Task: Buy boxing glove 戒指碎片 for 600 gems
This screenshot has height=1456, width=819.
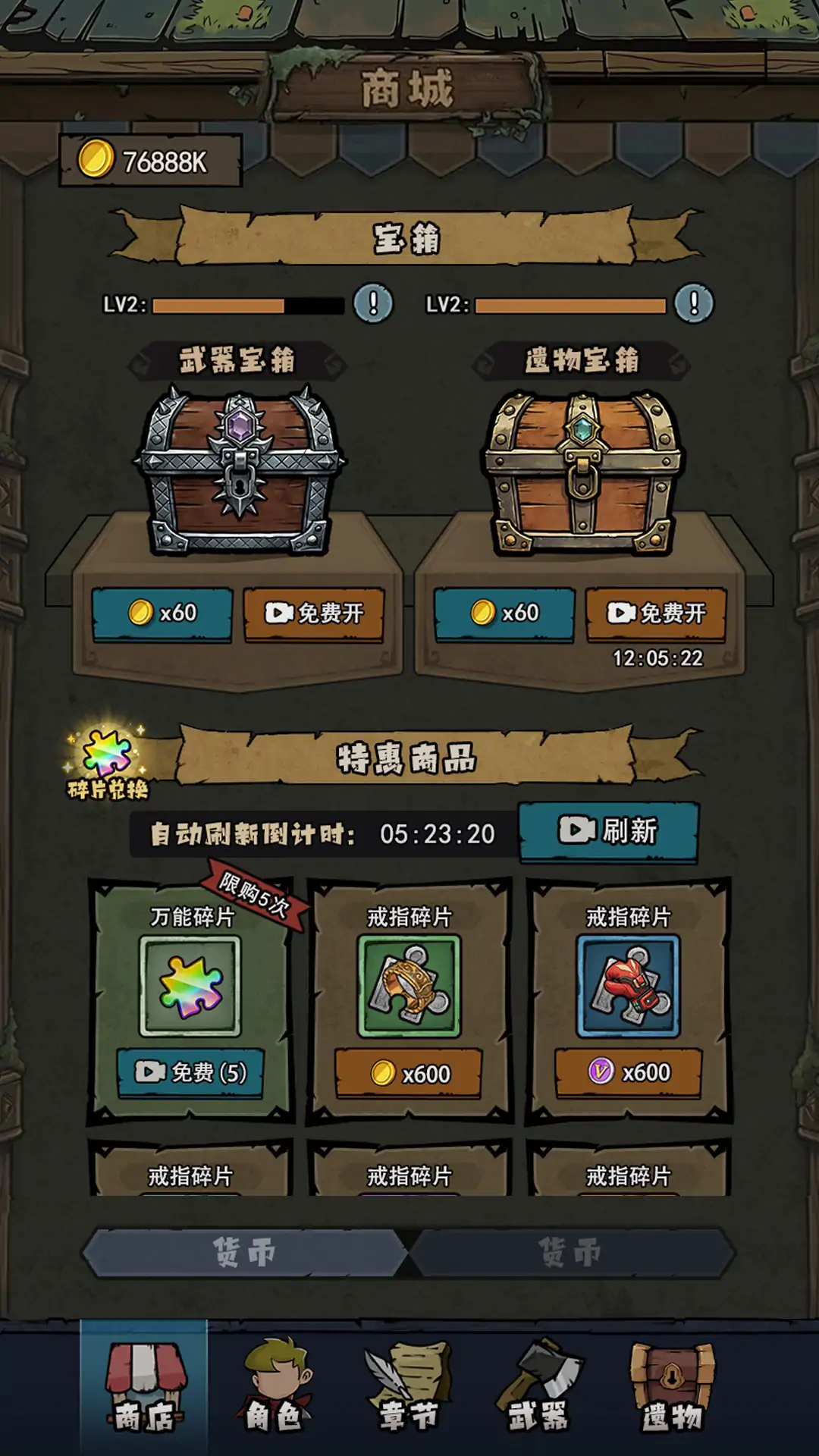Action: pos(628,1072)
